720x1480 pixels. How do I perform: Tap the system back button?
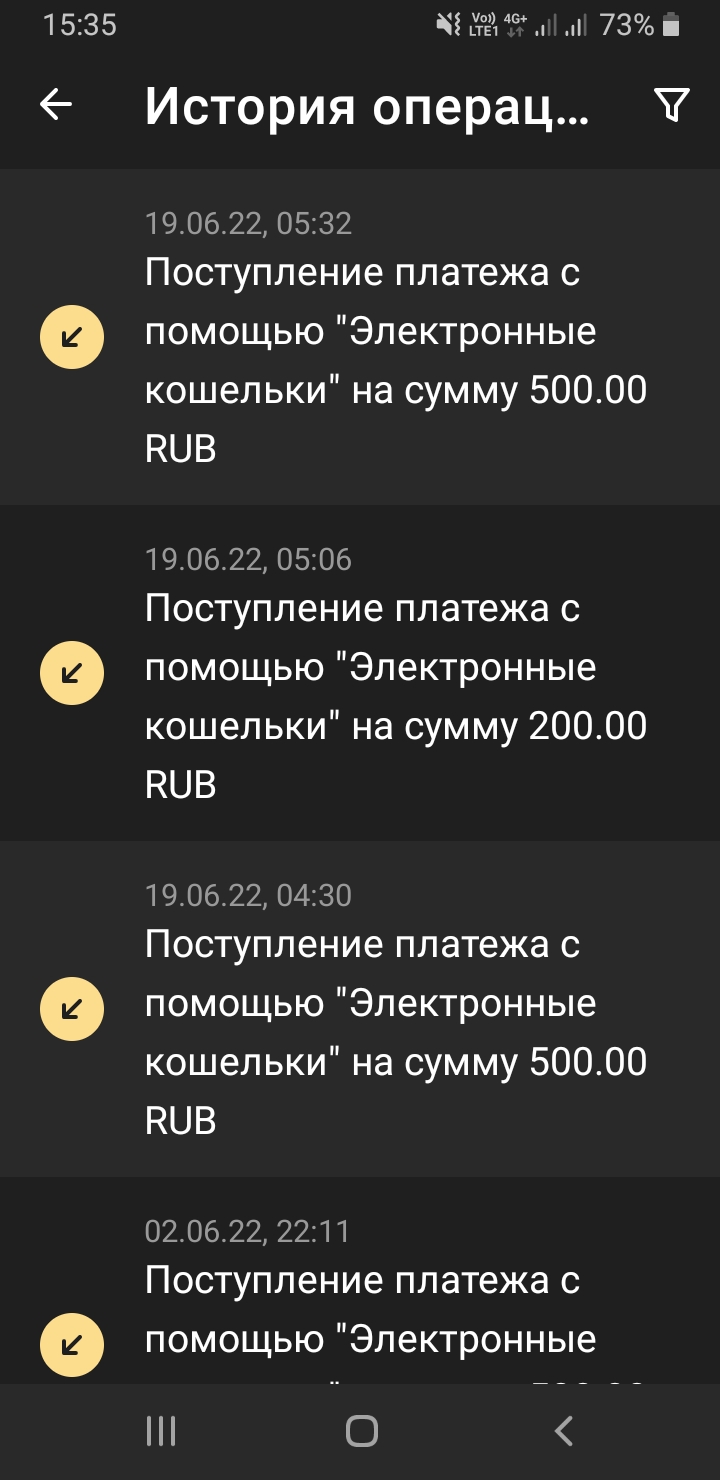point(563,1431)
